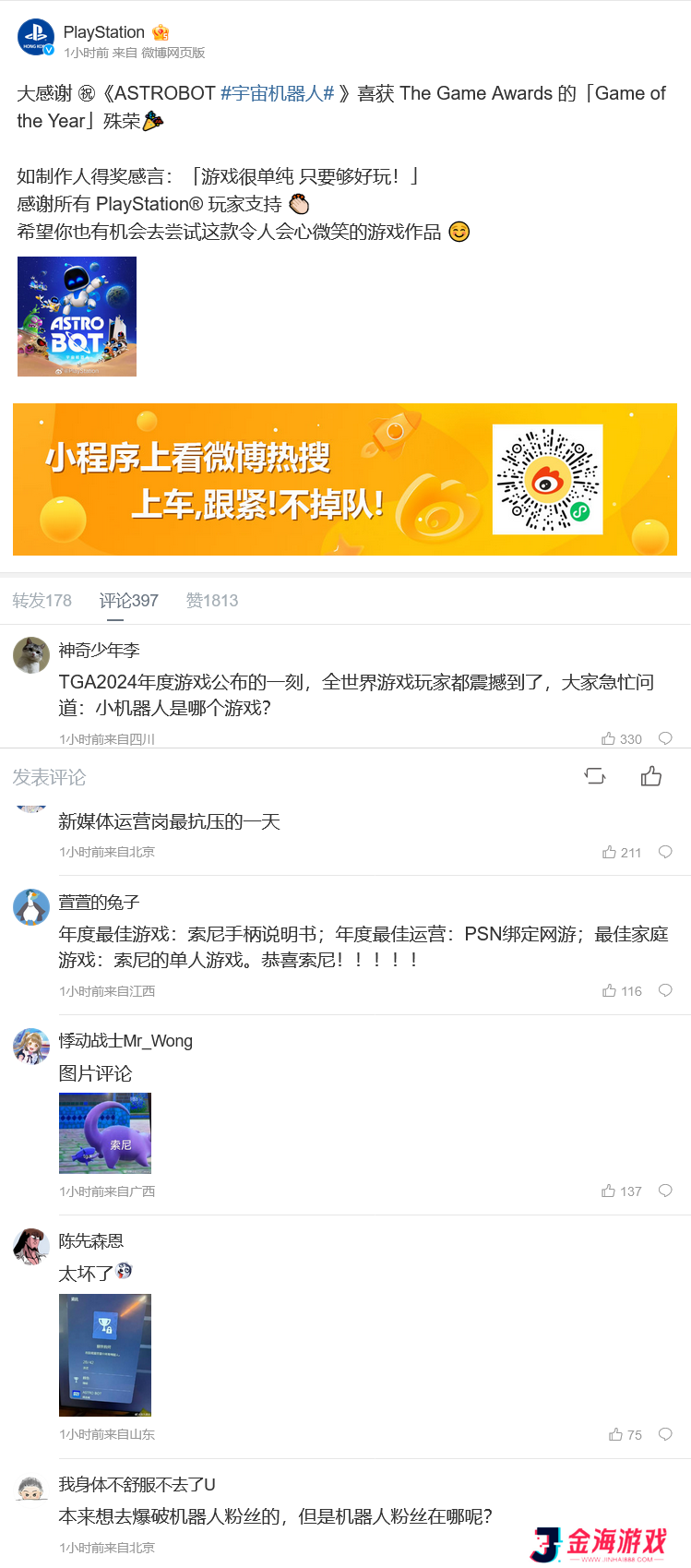Like the comment about 新媒体运营岗
Image resolution: width=691 pixels, height=1568 pixels.
pos(610,852)
